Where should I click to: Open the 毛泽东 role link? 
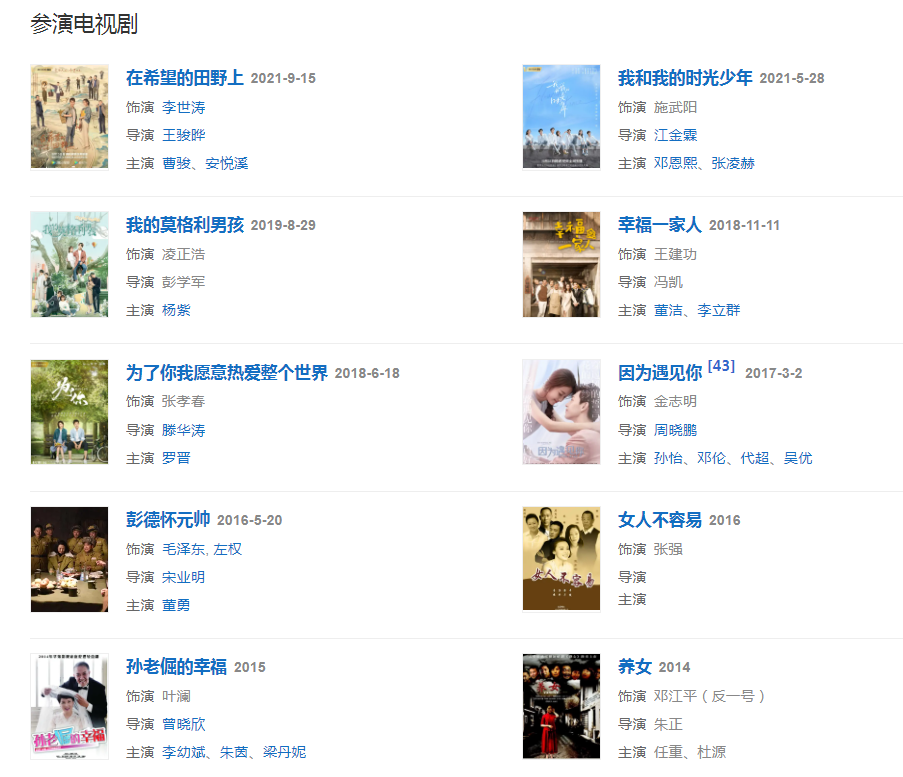tap(184, 549)
